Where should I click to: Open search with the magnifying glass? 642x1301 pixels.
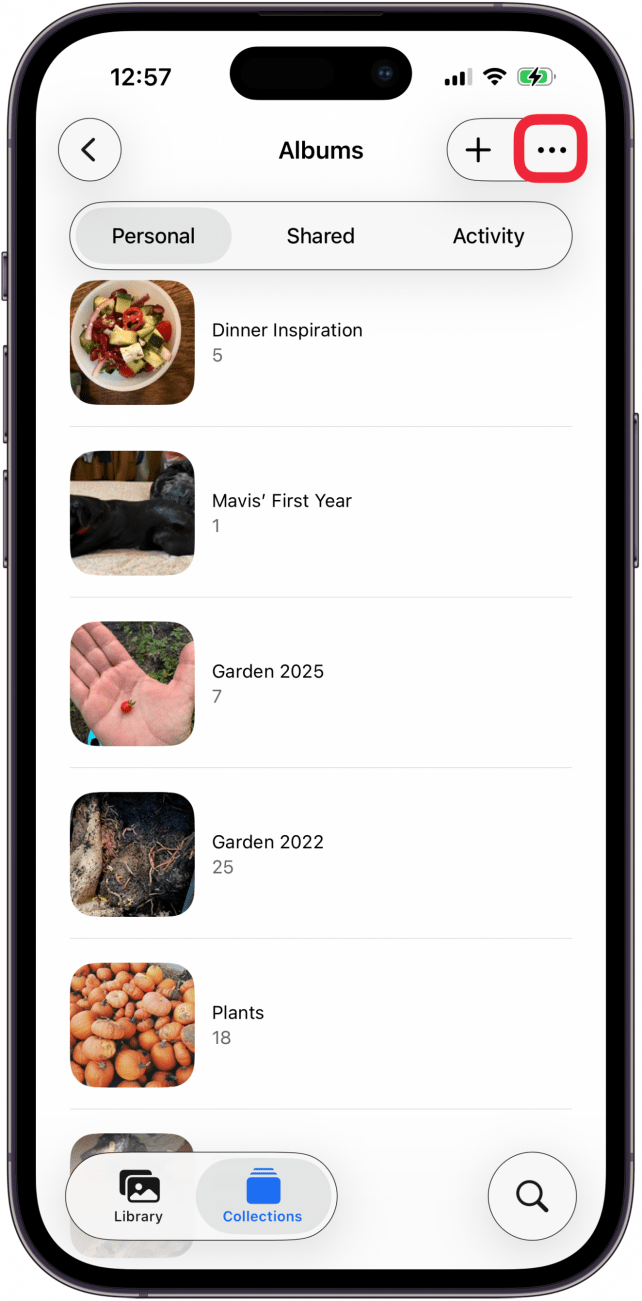(x=532, y=1196)
